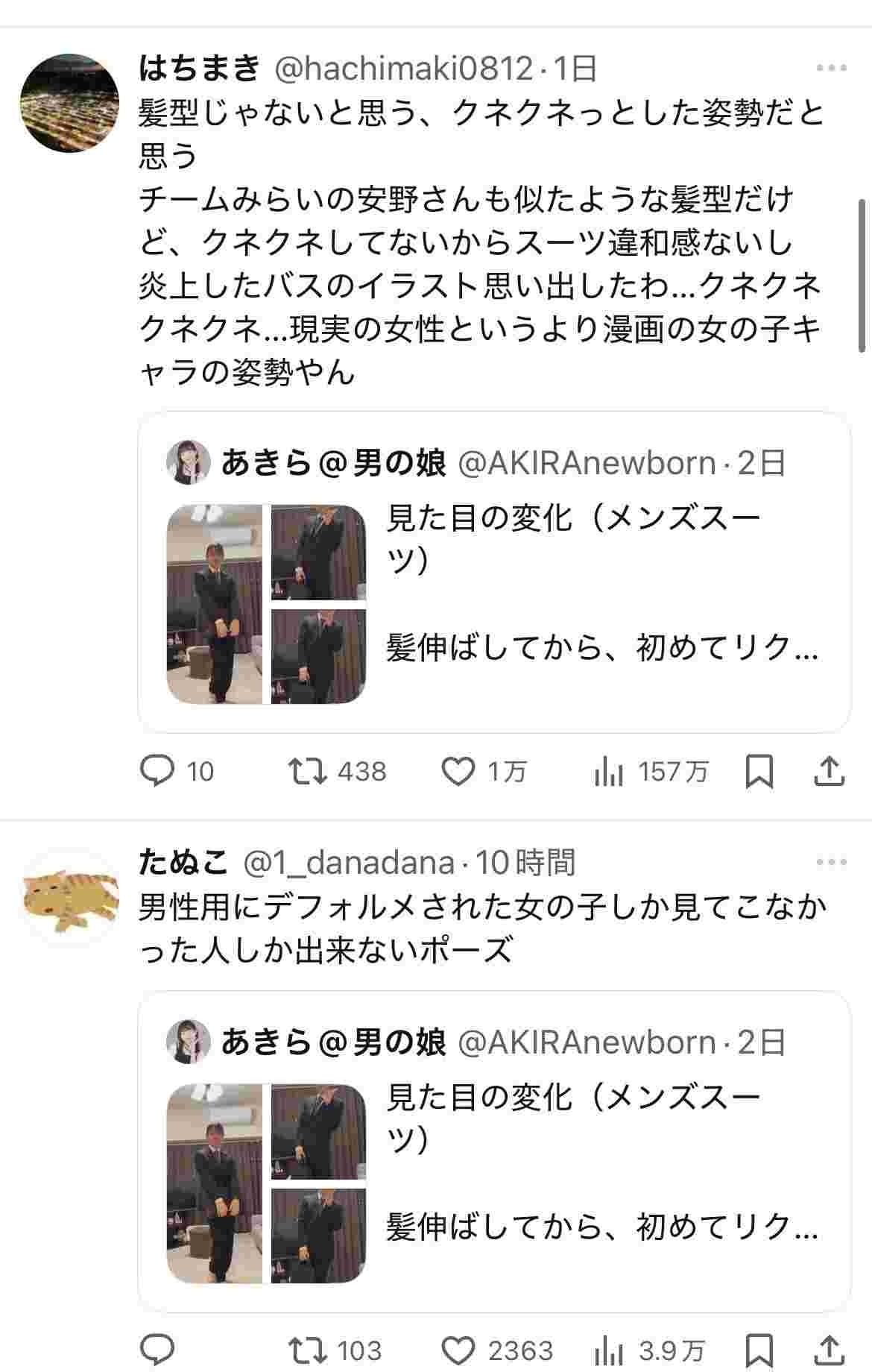Like たぬこ's post
The image size is (872, 1372).
(458, 1350)
